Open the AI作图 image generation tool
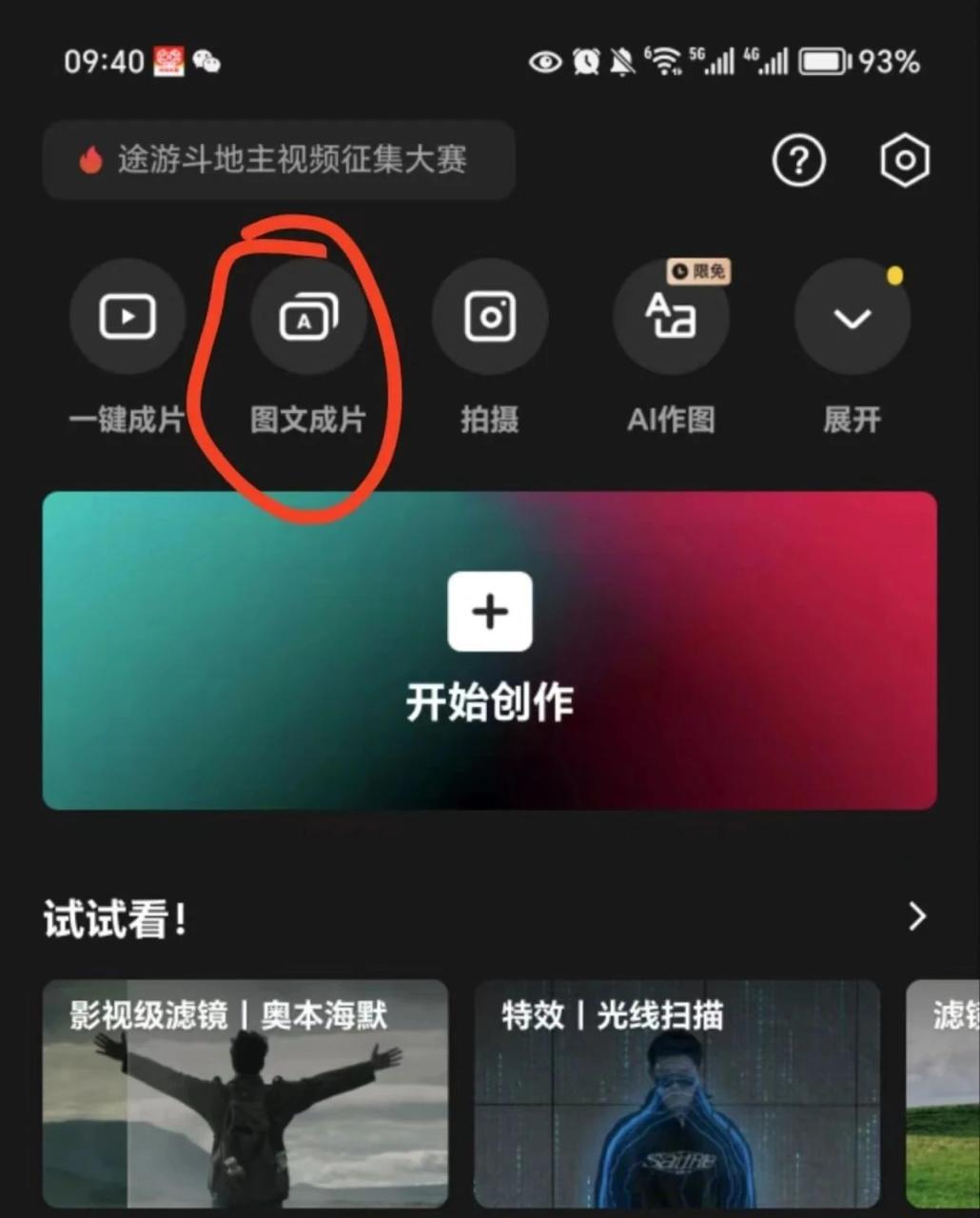Viewport: 980px width, 1218px height. point(671,317)
